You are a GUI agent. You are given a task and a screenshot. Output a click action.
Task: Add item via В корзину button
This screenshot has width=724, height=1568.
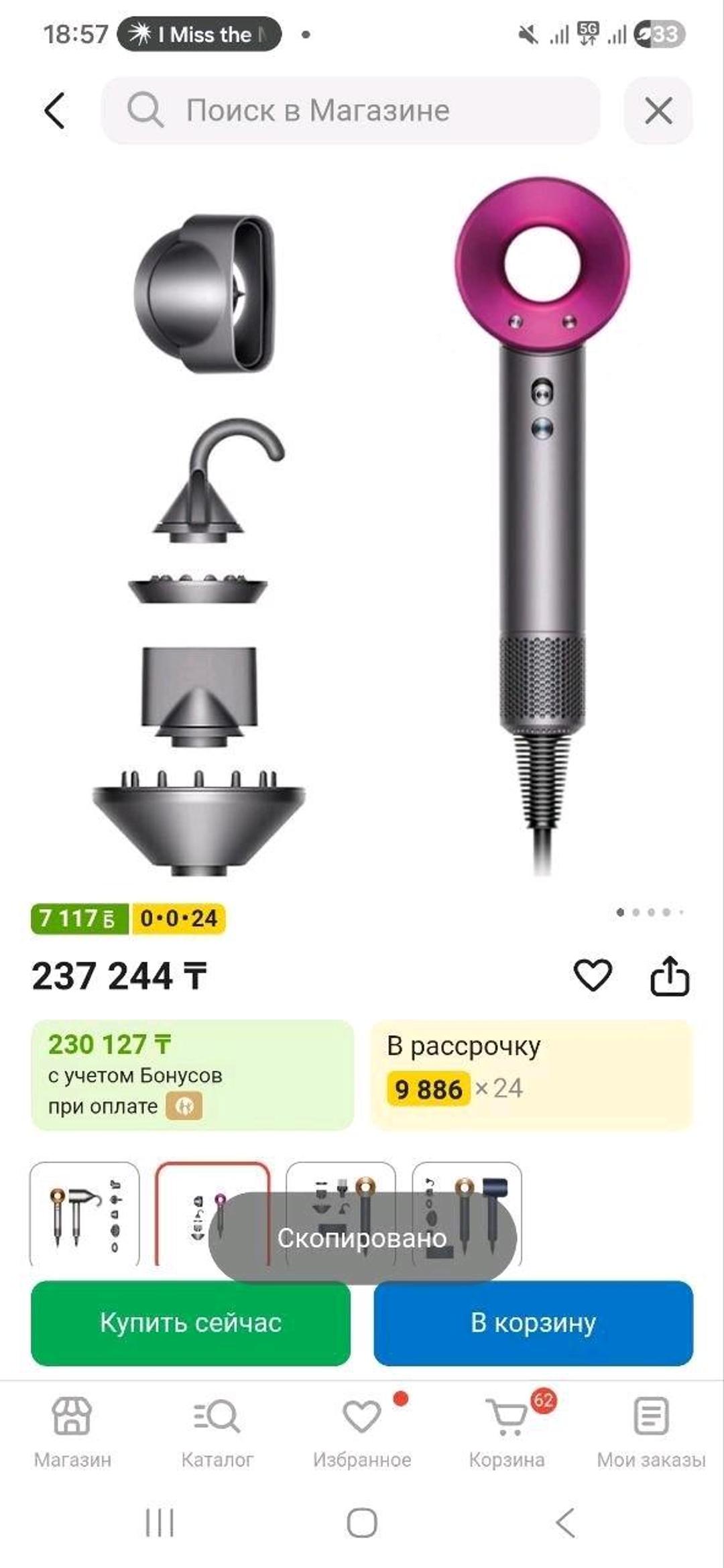pos(533,1323)
